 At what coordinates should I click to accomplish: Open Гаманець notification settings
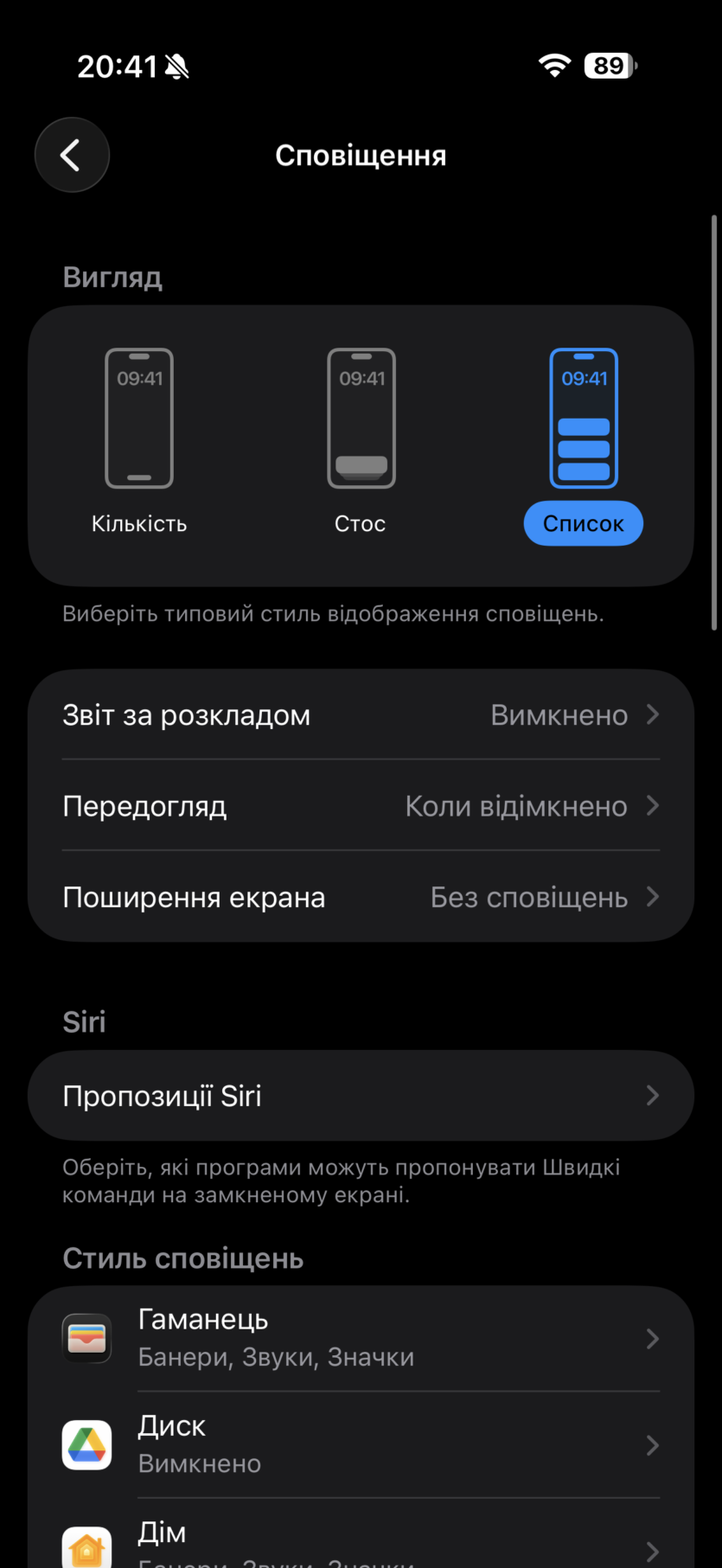361,1338
